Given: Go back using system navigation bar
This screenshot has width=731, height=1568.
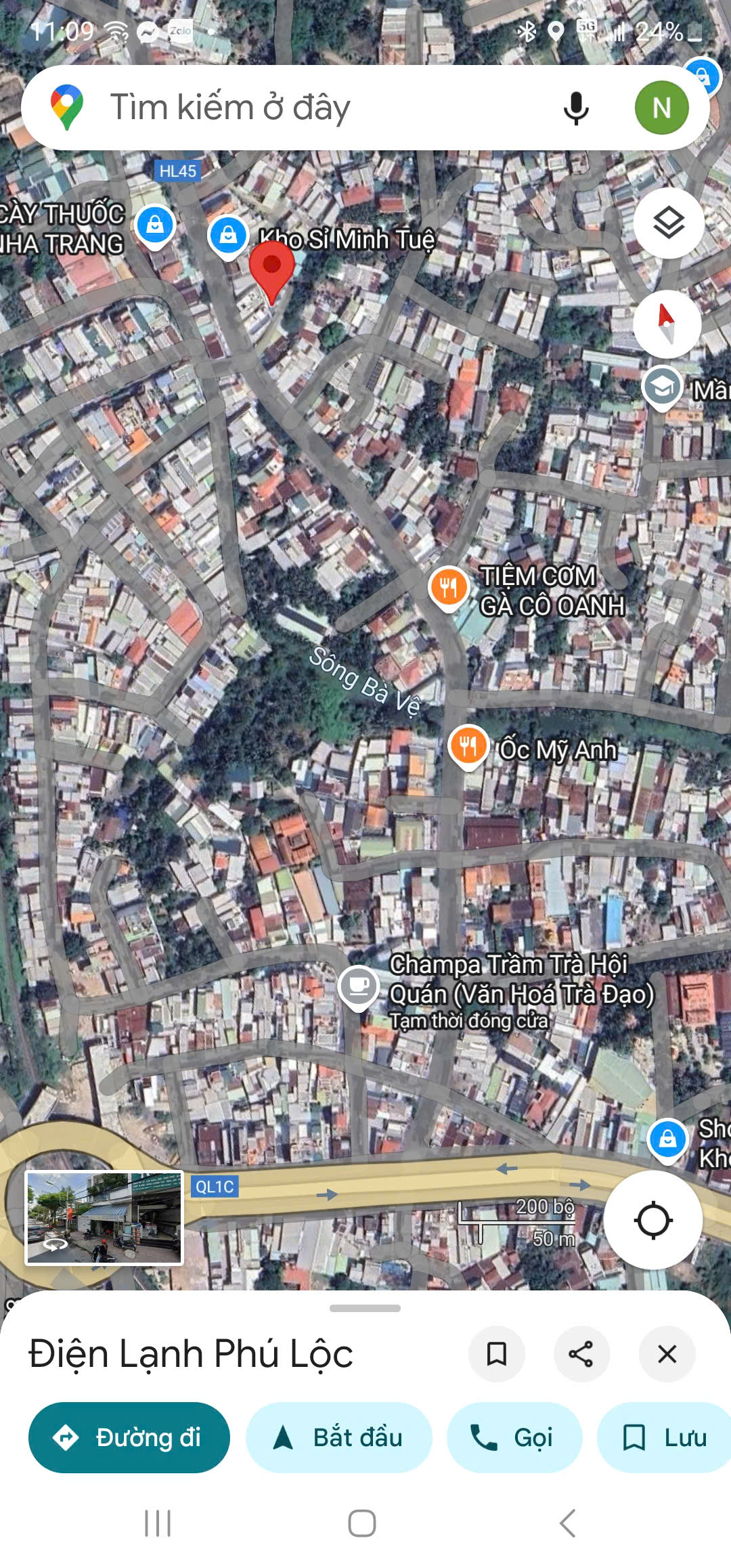Looking at the screenshot, I should (x=567, y=1523).
